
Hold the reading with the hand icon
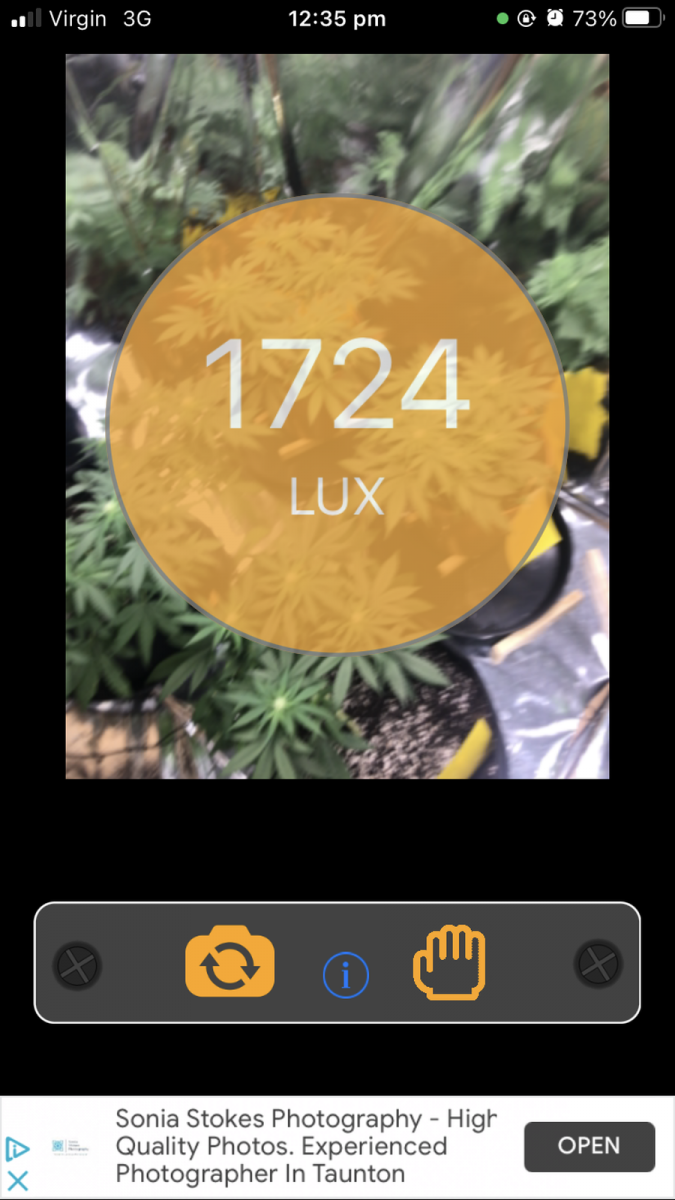pos(449,962)
